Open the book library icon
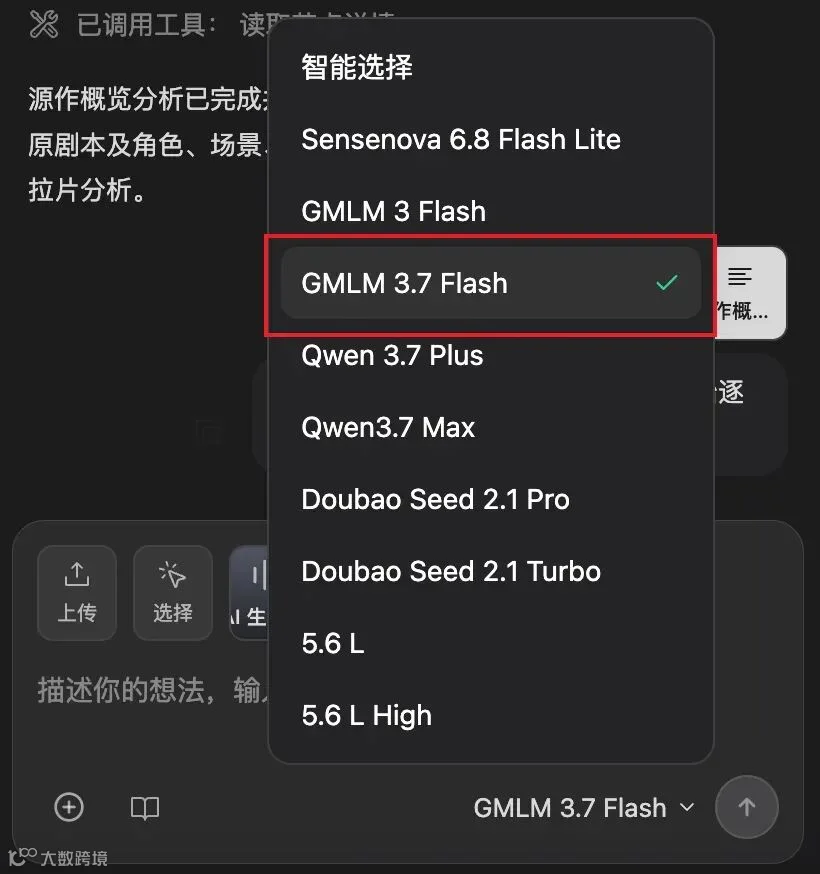820x874 pixels. click(145, 808)
